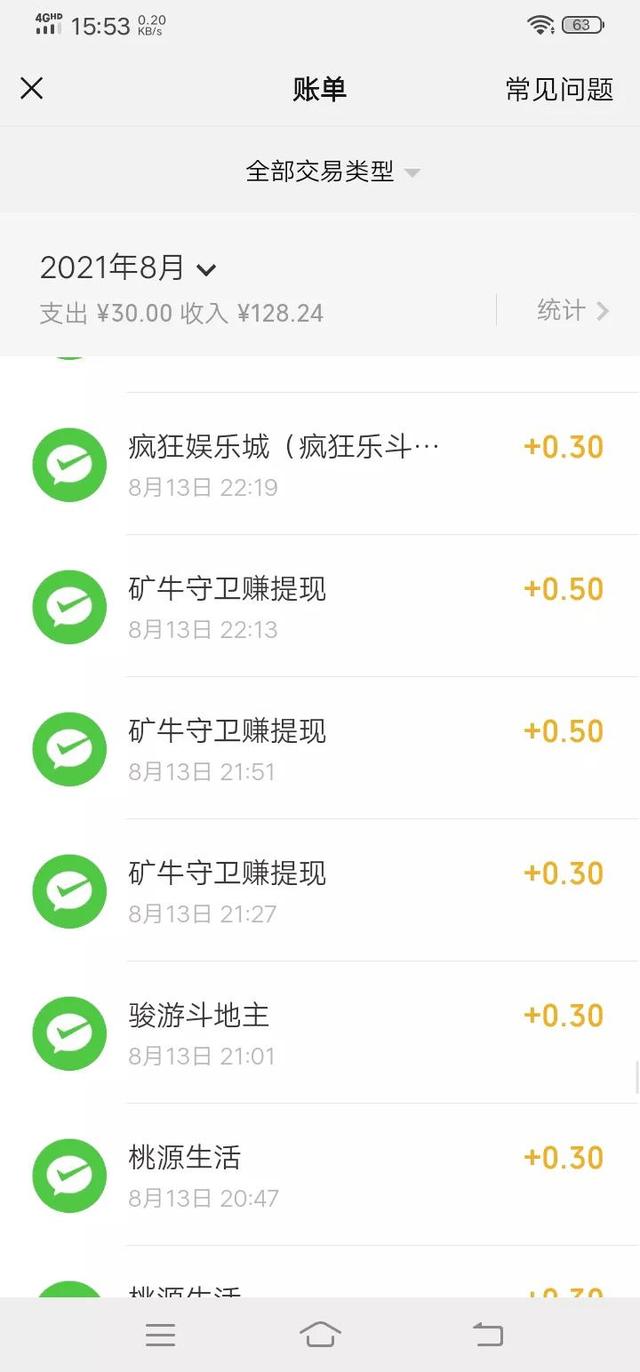Open 矿牛守卫赚提现 transaction at 22:13
The width and height of the screenshot is (640, 1372).
pos(320,606)
